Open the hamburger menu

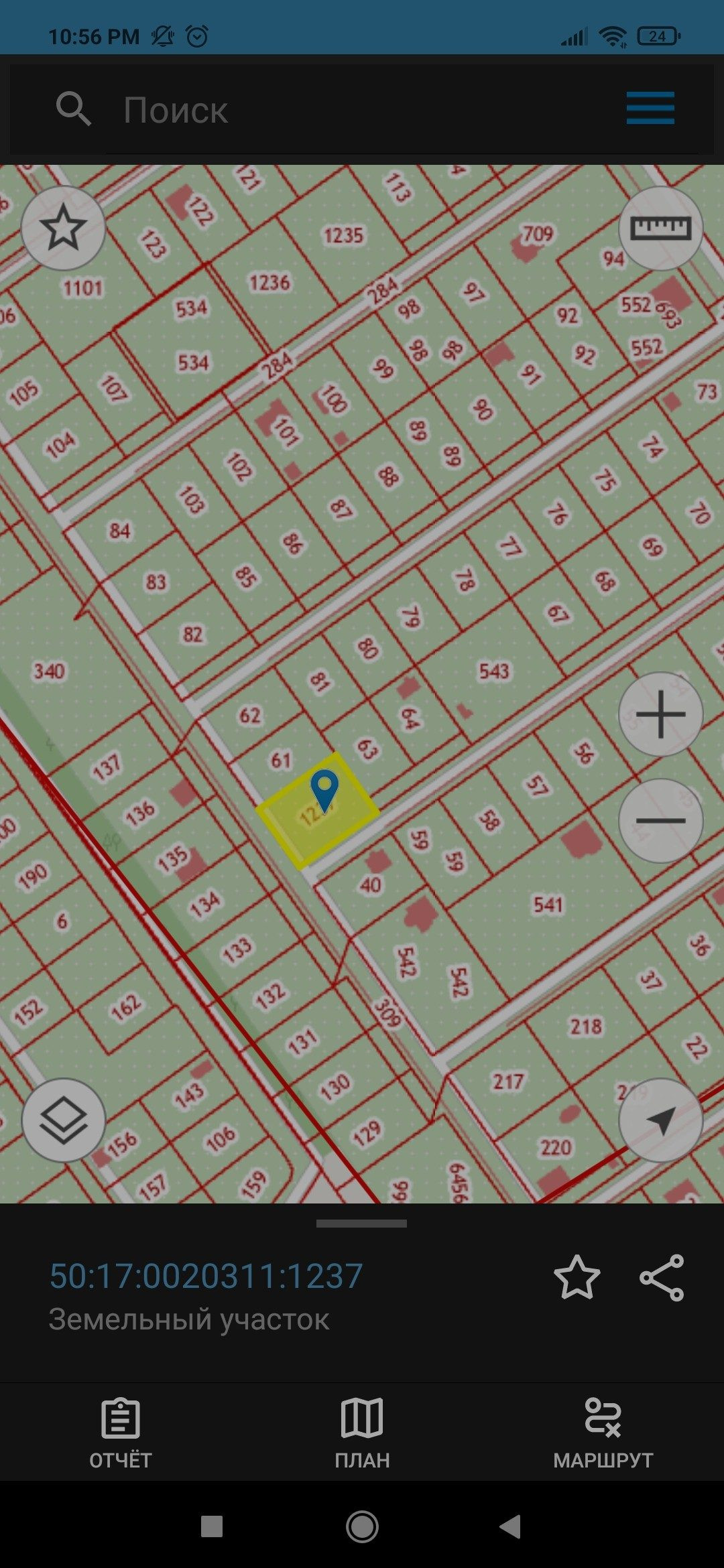[x=650, y=109]
